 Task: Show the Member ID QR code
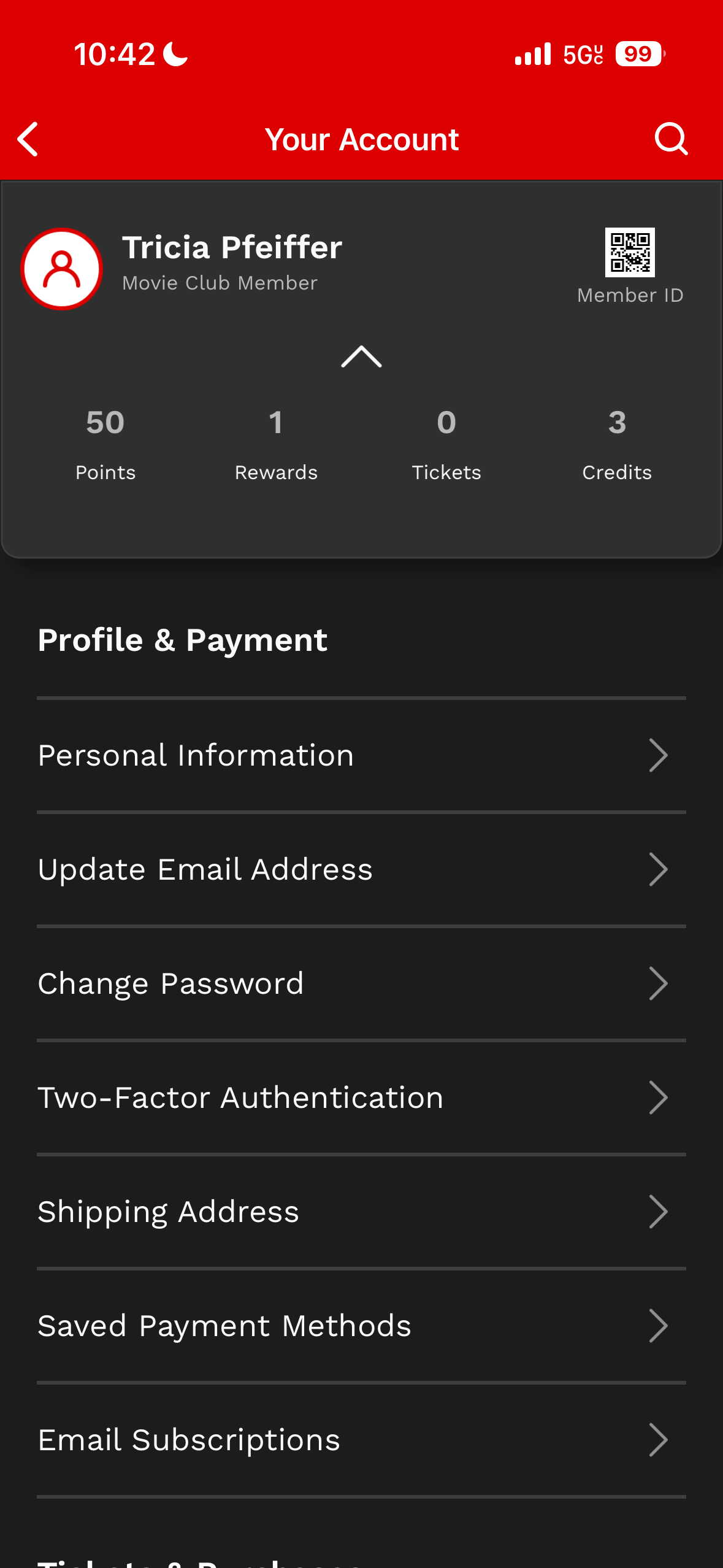coord(630,253)
